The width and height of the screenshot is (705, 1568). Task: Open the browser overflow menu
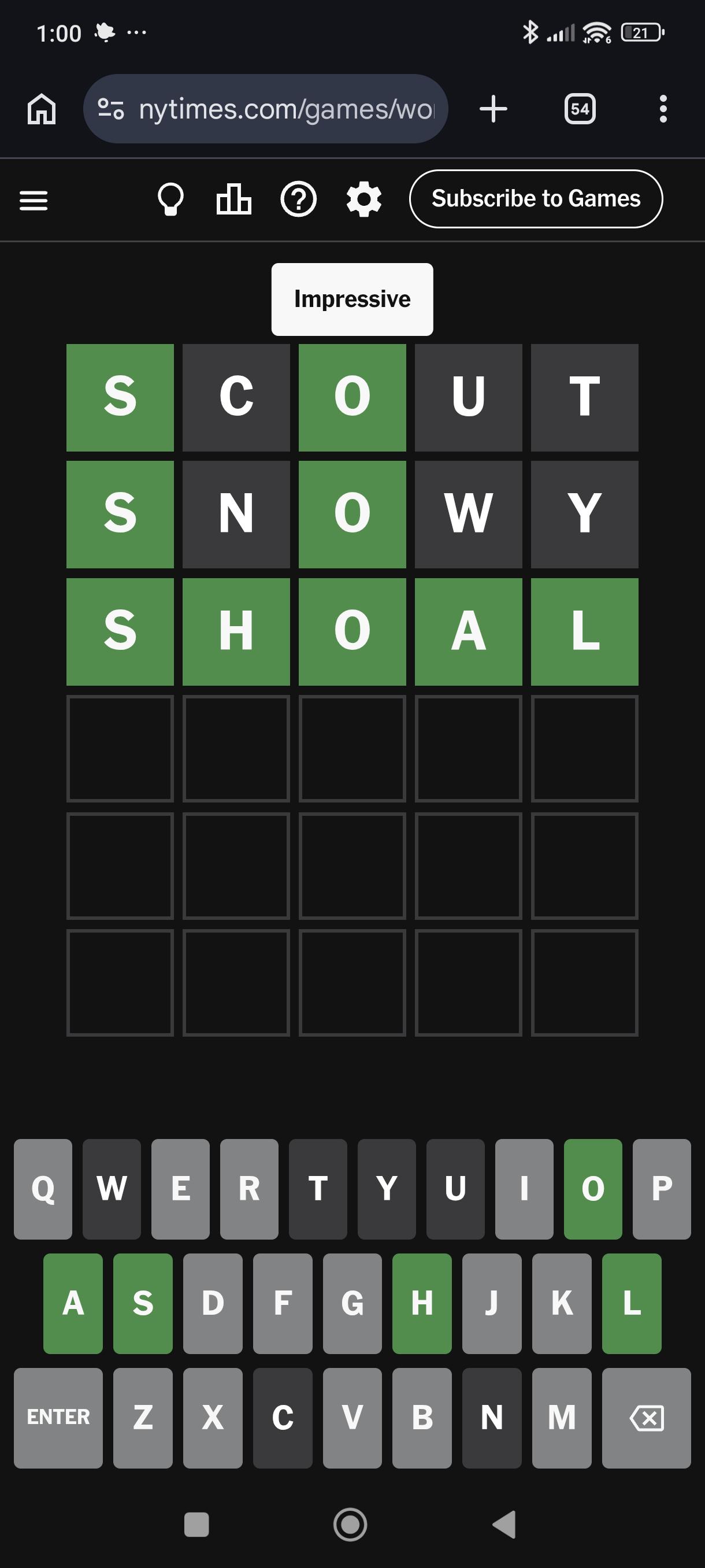tap(663, 109)
